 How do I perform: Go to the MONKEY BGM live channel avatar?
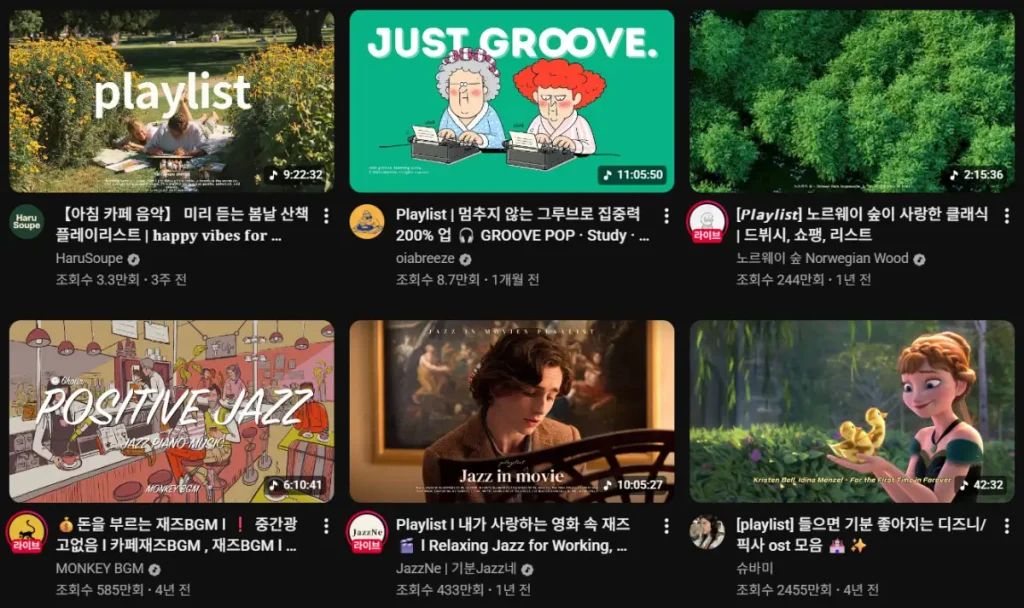27,531
